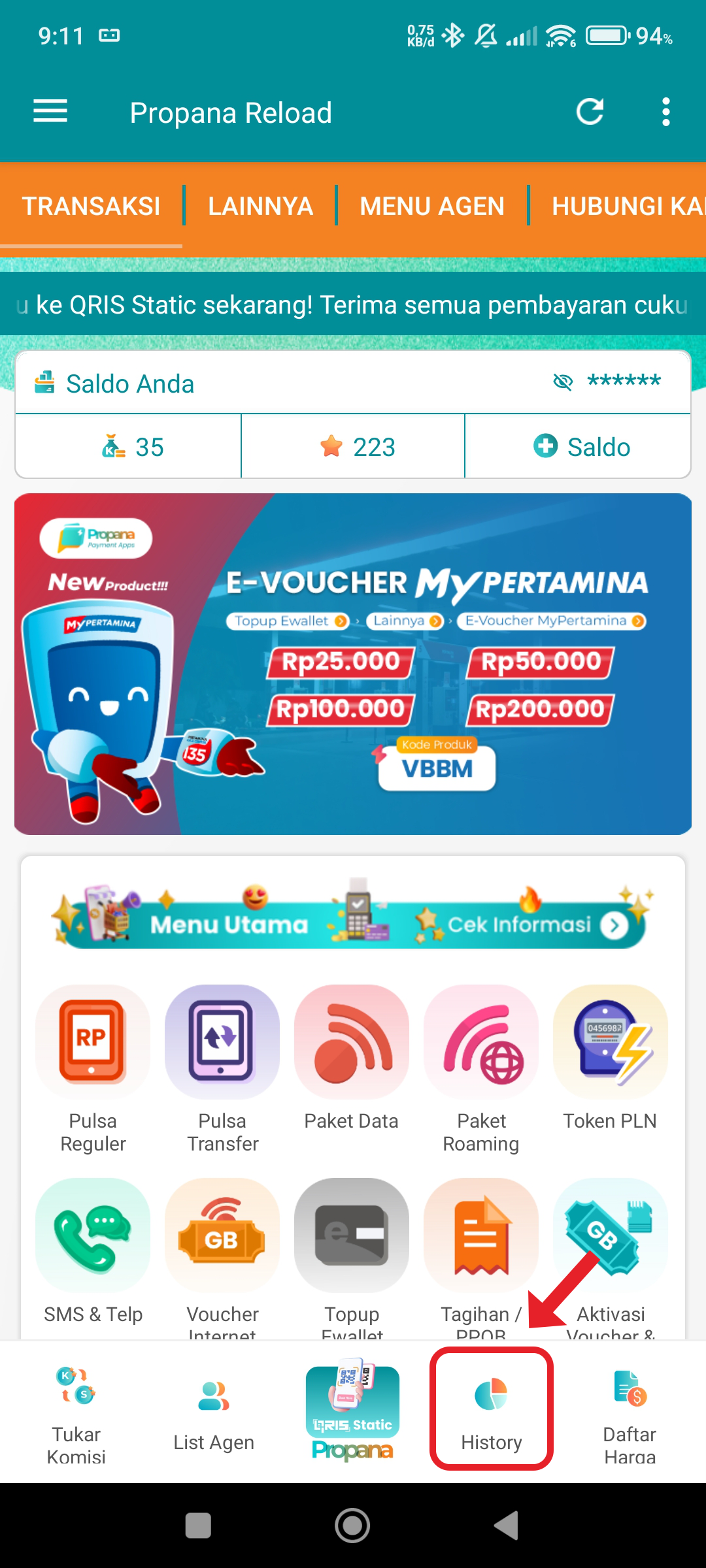Open the E-Voucher MyPertamina promo banner

click(x=353, y=664)
